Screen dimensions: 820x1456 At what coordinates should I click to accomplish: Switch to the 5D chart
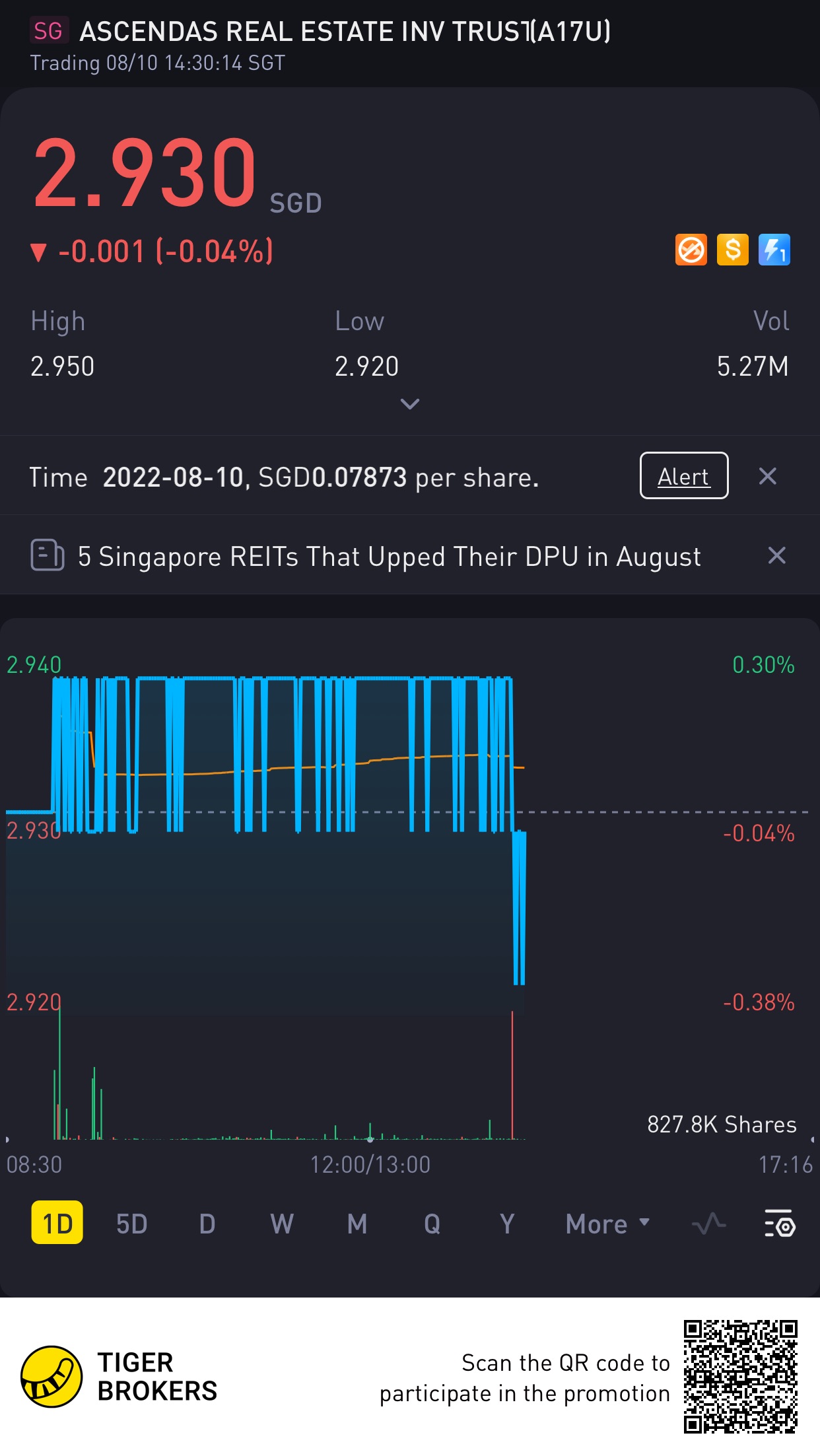pyautogui.click(x=131, y=1224)
